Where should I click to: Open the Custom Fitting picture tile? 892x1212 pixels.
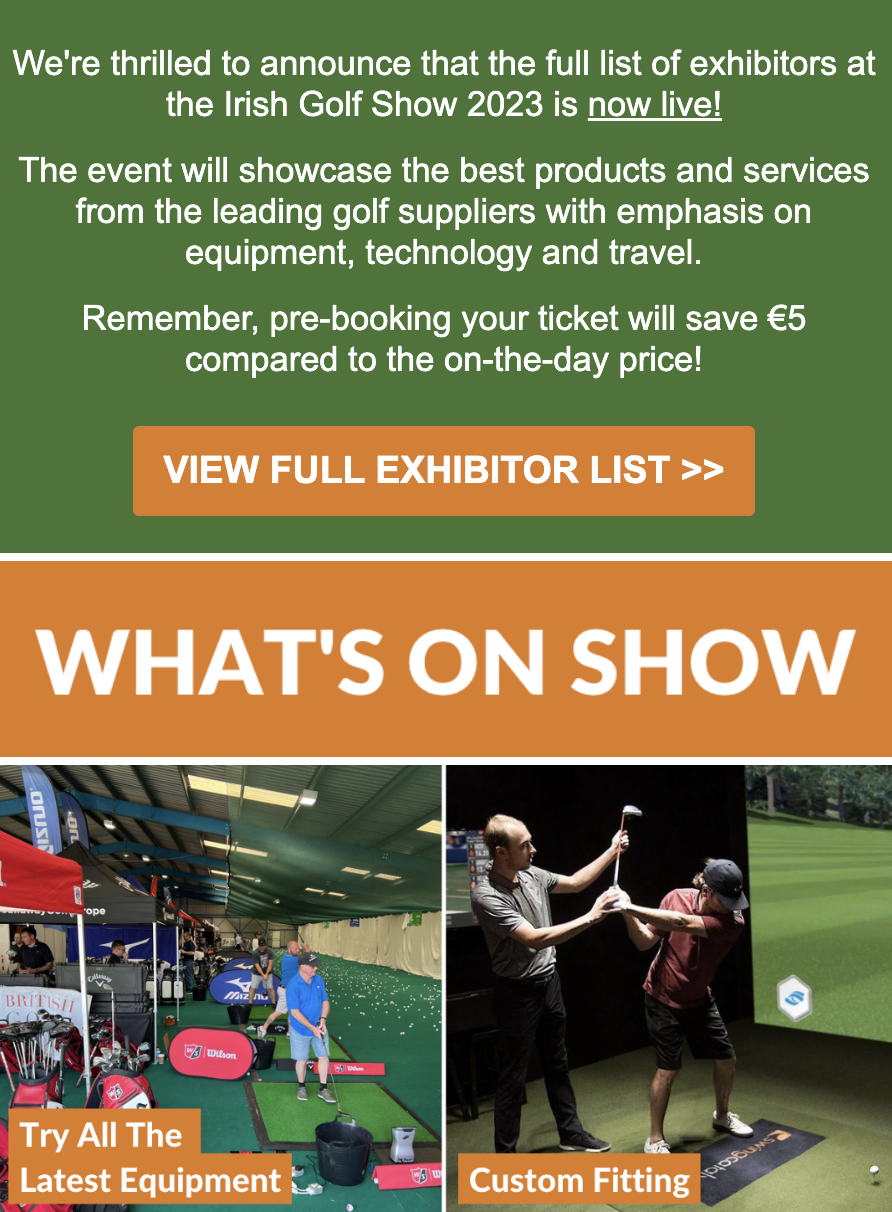669,988
